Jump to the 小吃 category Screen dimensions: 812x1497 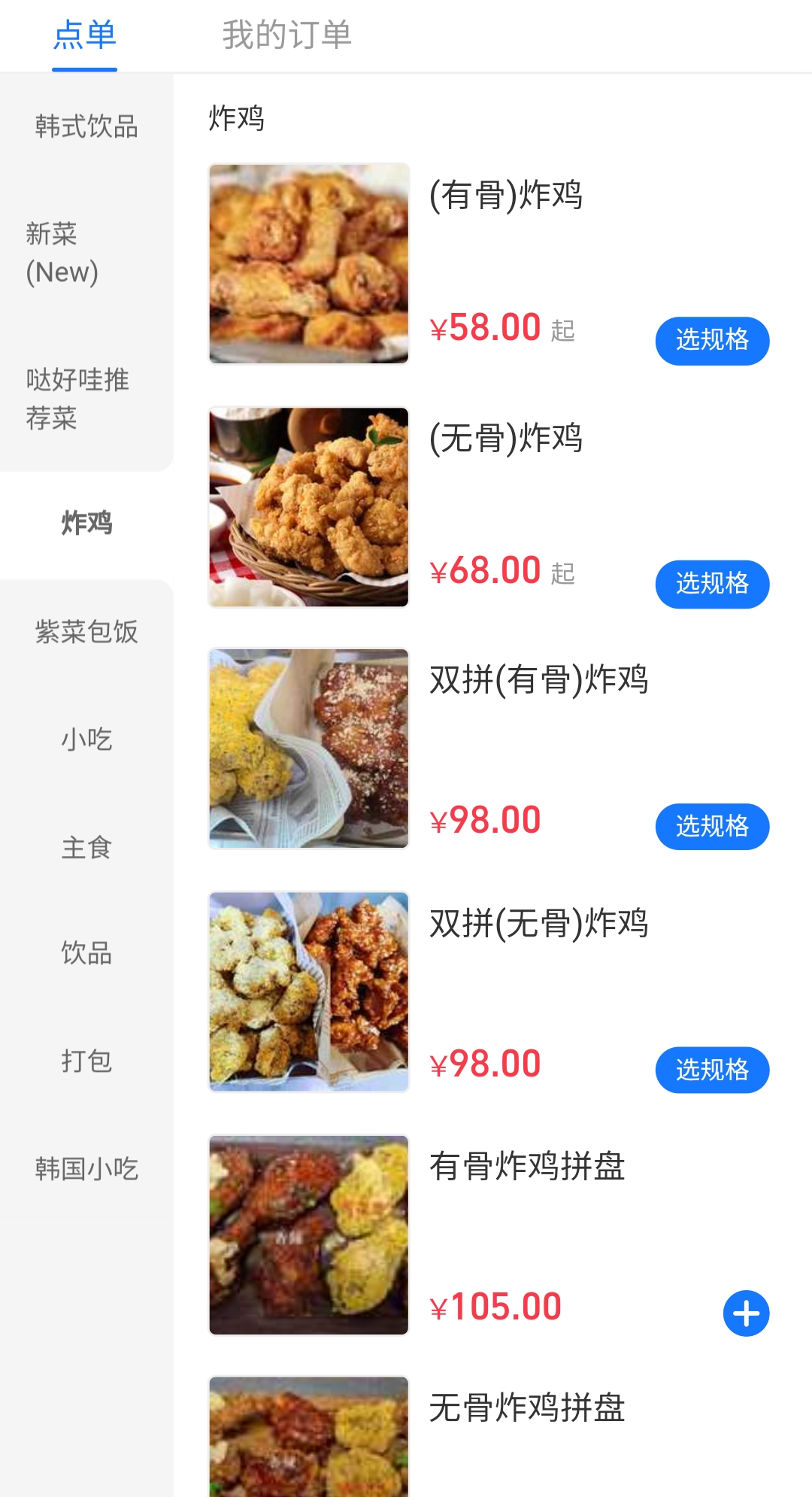(x=86, y=740)
